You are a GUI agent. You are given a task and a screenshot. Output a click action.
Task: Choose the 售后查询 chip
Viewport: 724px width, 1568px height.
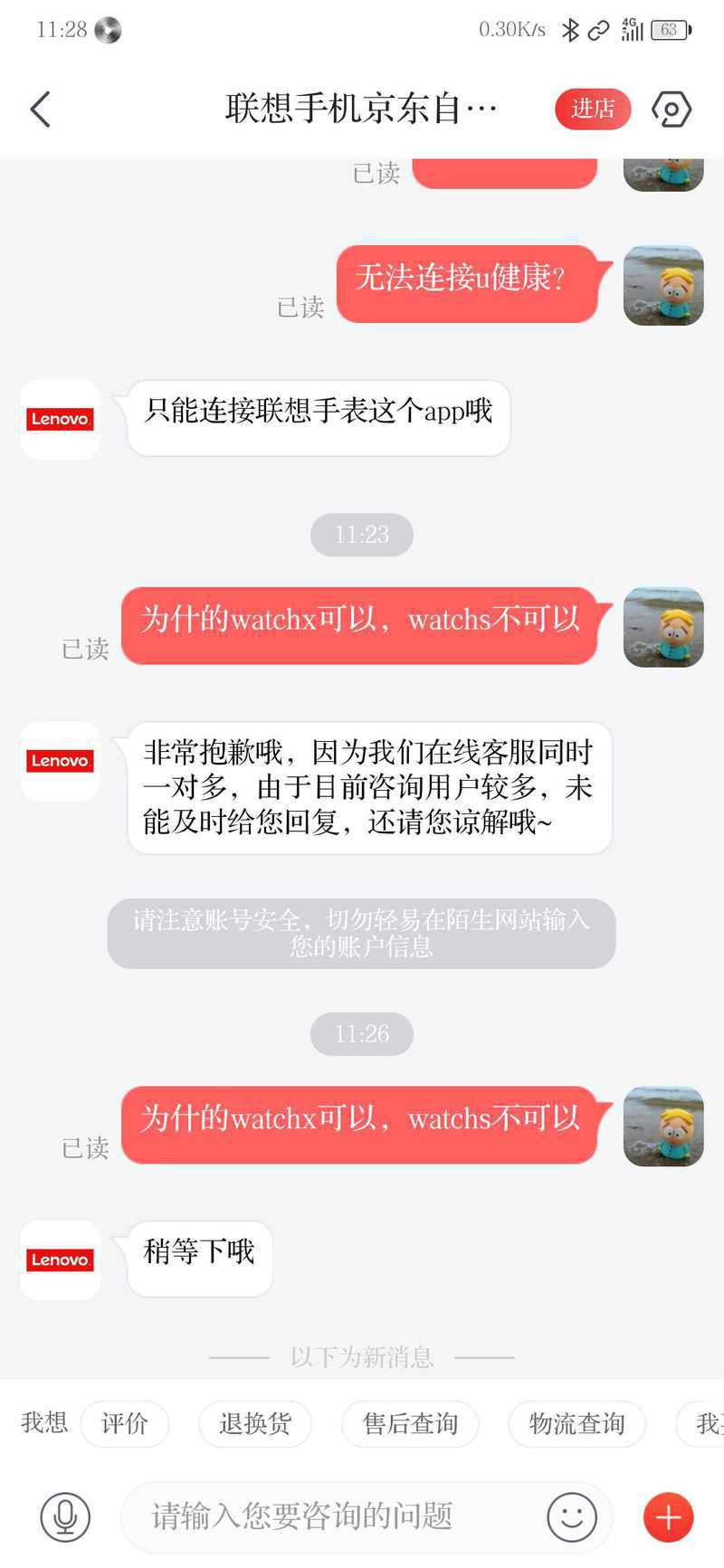[x=410, y=1423]
